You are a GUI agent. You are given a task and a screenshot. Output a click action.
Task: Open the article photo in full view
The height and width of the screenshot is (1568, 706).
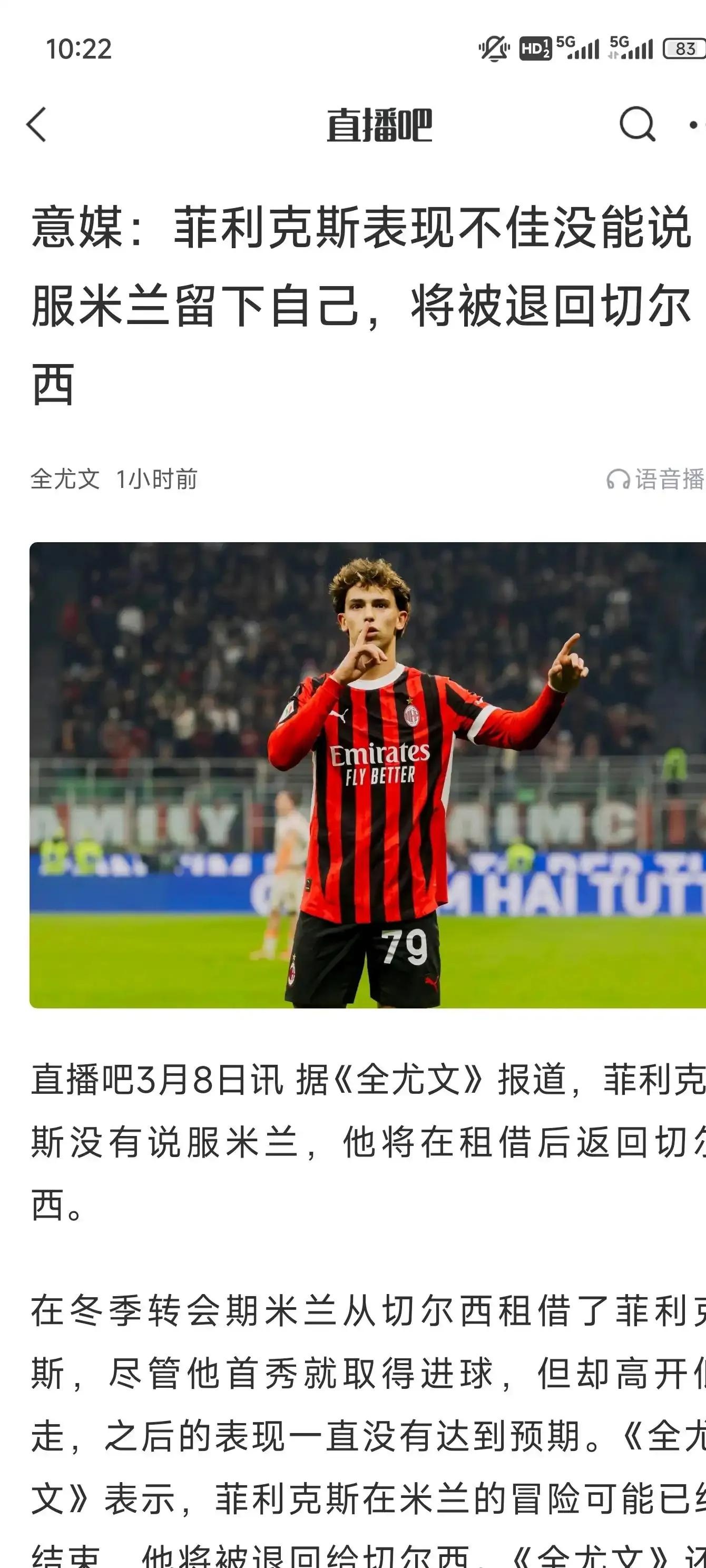pos(368,775)
